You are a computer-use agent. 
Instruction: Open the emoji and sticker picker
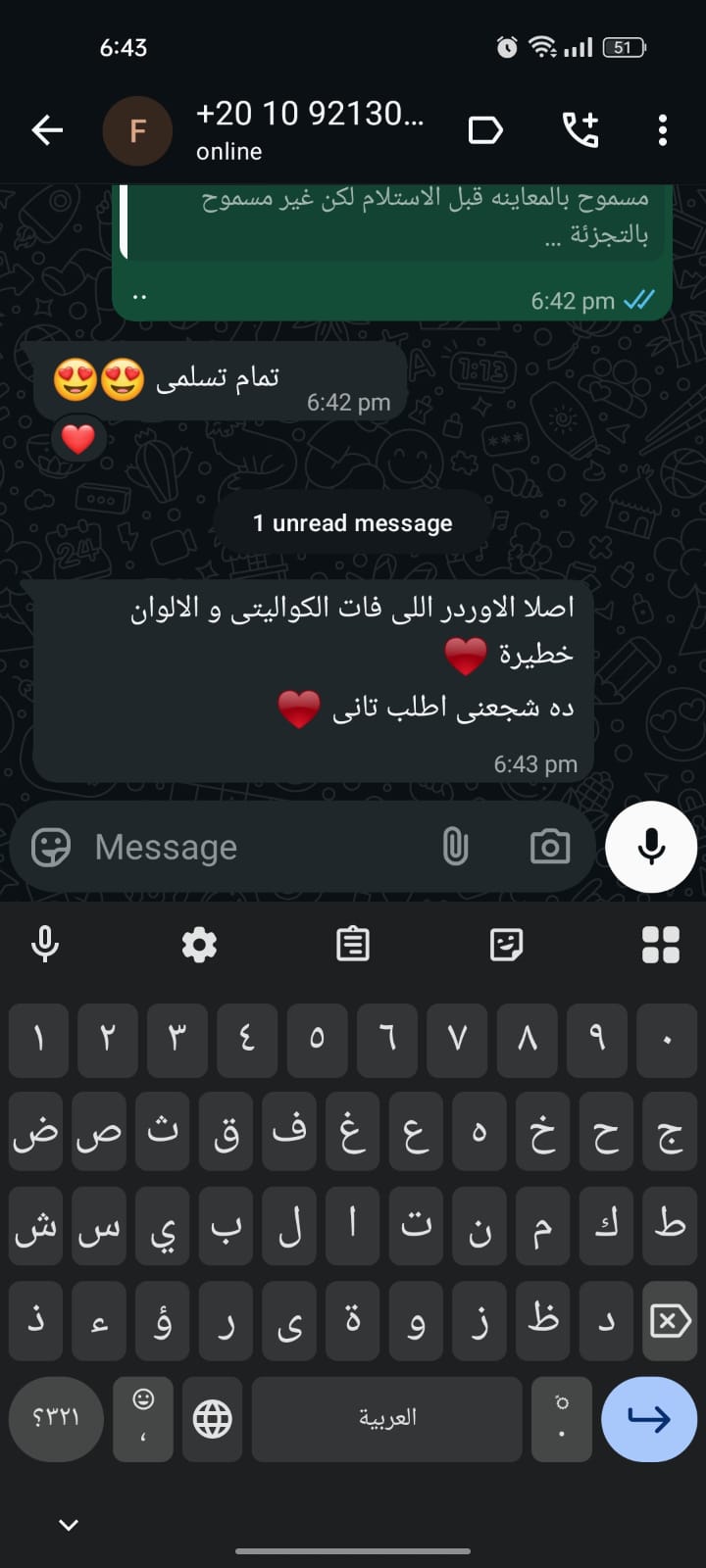click(x=51, y=847)
